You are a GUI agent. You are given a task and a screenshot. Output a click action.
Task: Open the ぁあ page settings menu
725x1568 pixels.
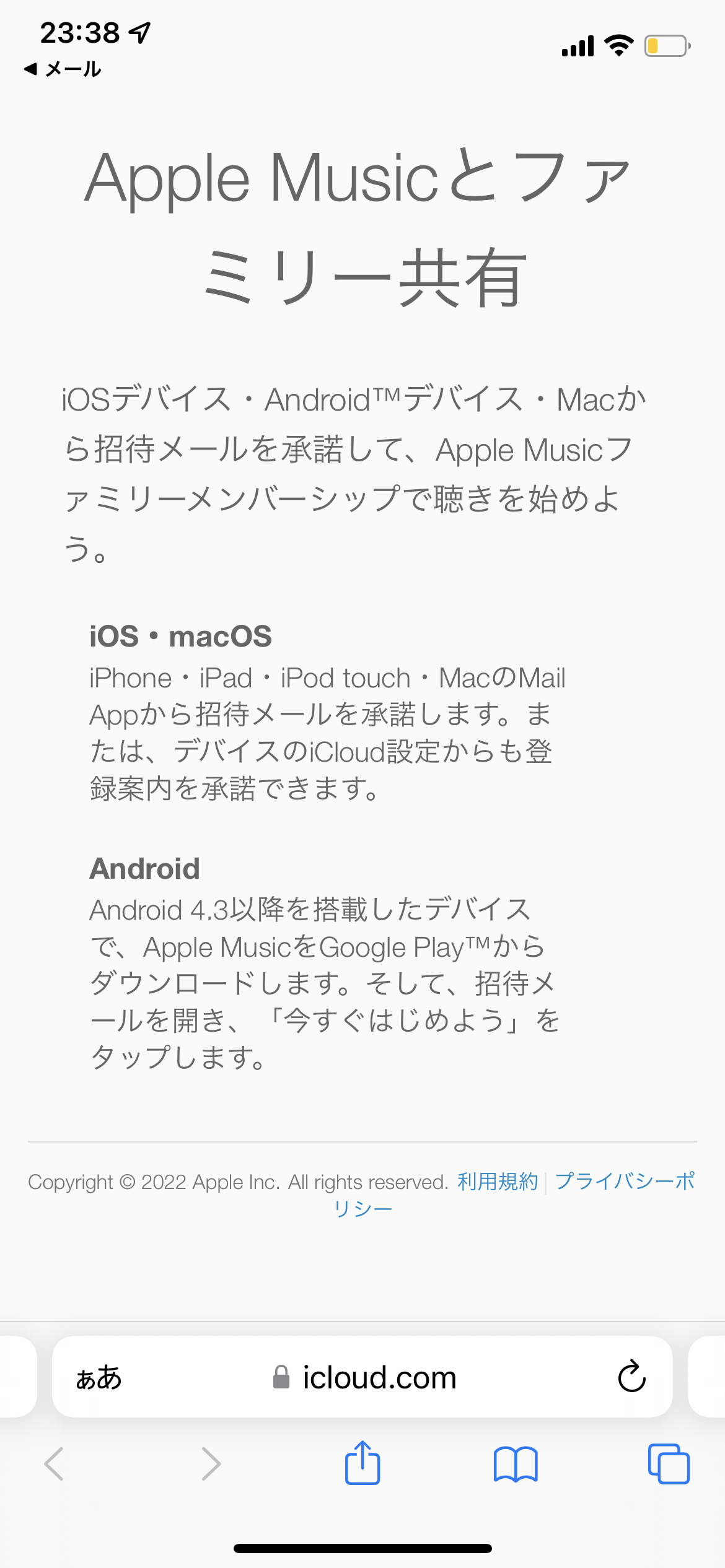click(99, 1378)
